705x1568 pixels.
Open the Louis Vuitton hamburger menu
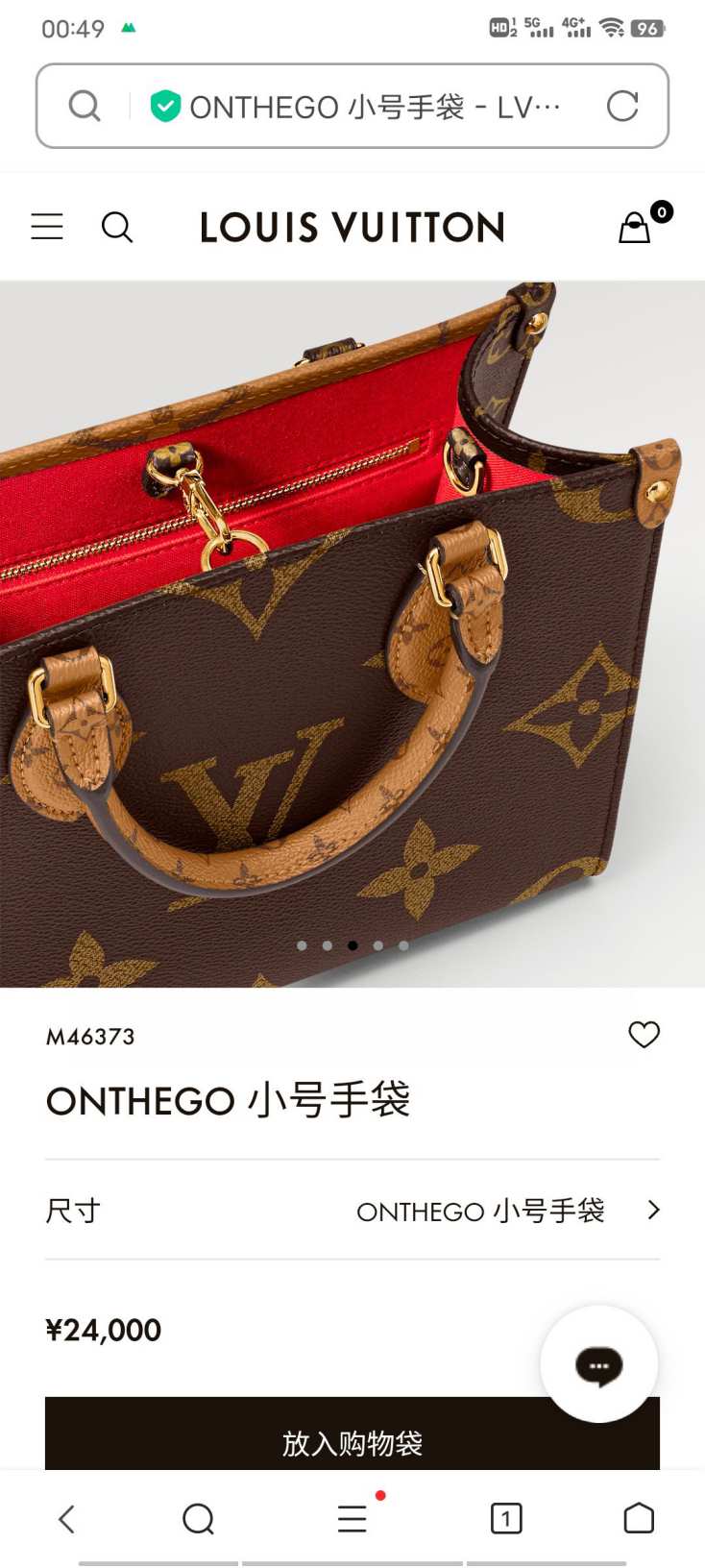47,227
